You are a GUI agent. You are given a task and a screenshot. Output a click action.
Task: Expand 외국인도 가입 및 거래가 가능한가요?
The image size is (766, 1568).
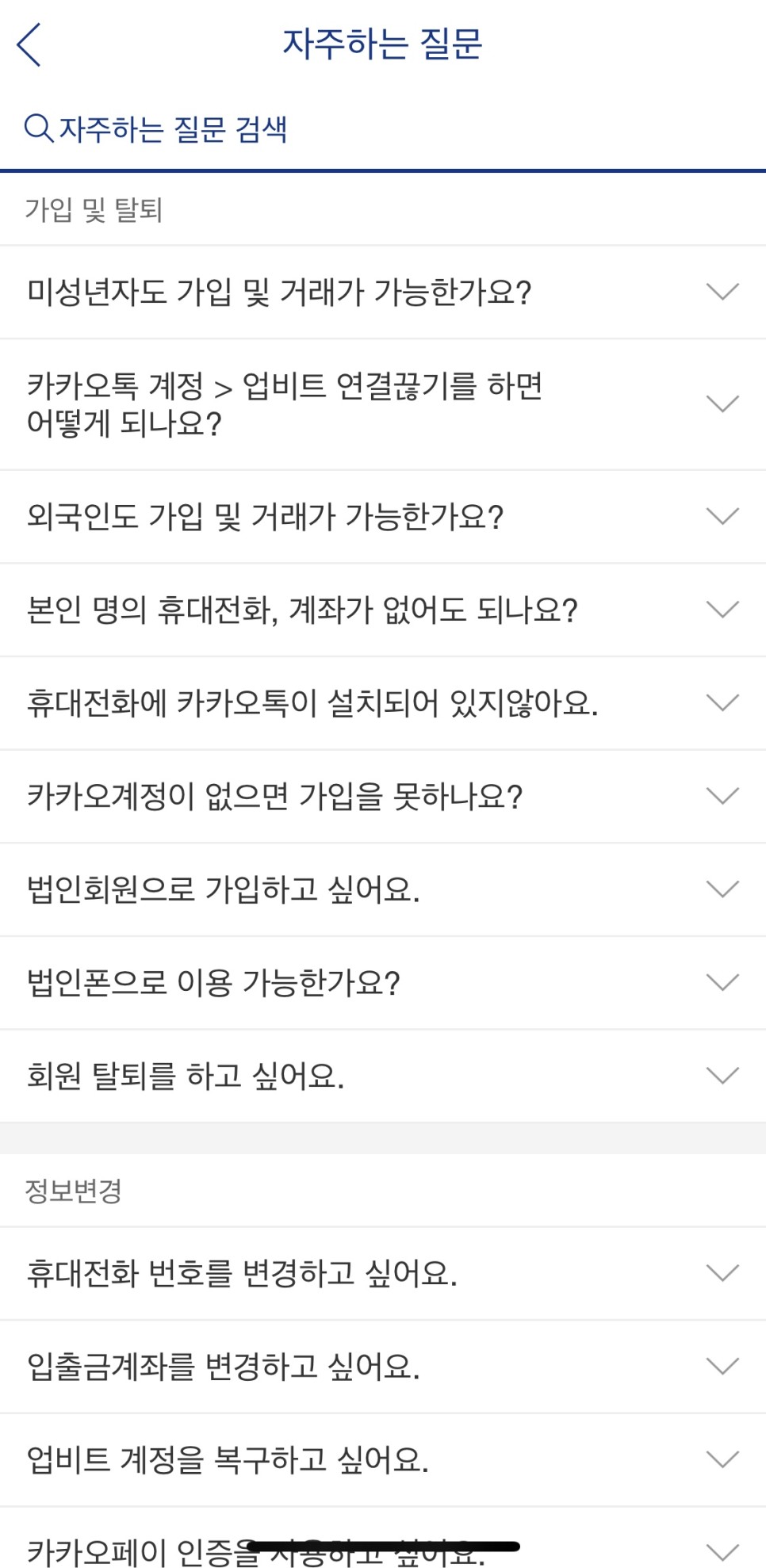click(x=383, y=517)
